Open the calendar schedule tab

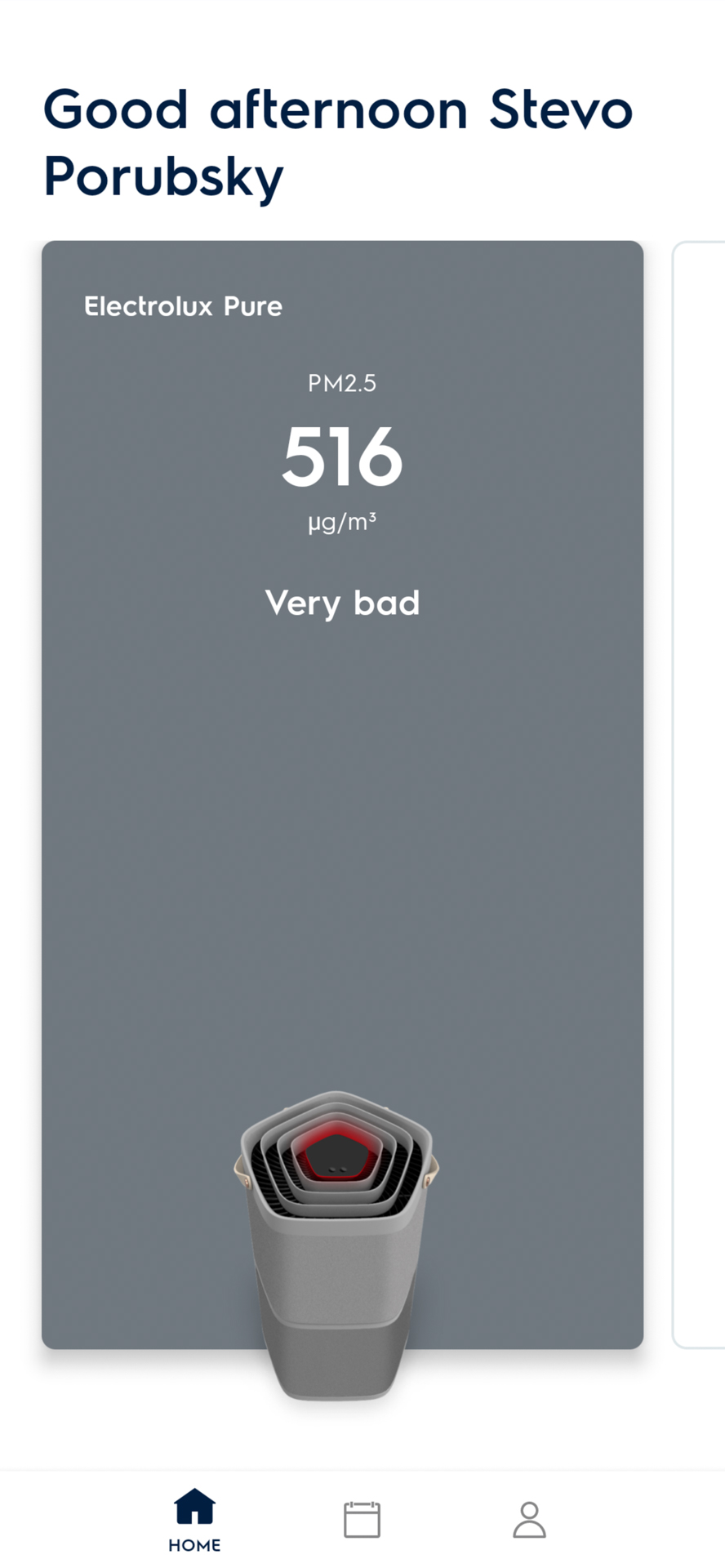click(362, 1519)
